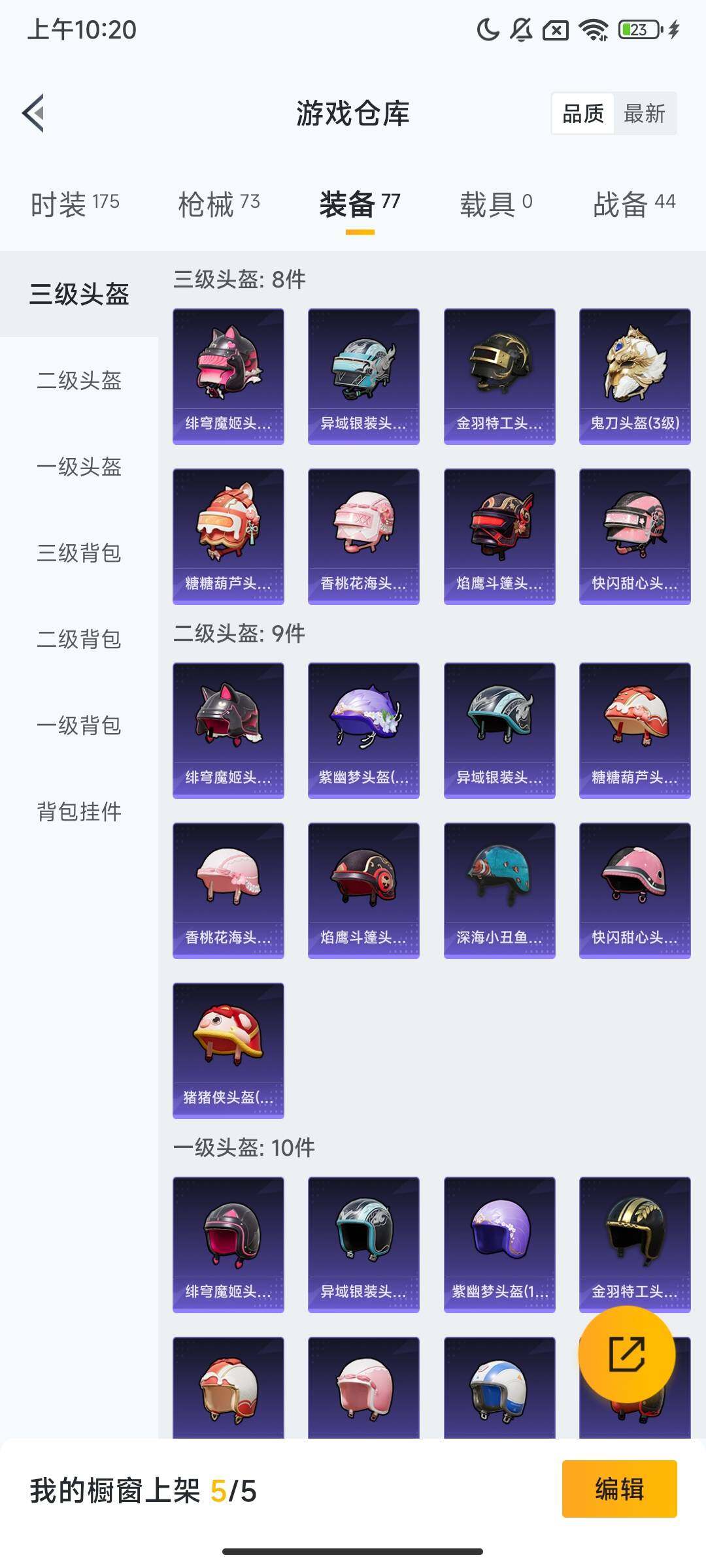This screenshot has width=706, height=1568.
Task: Sort by 最新
Action: coord(644,114)
